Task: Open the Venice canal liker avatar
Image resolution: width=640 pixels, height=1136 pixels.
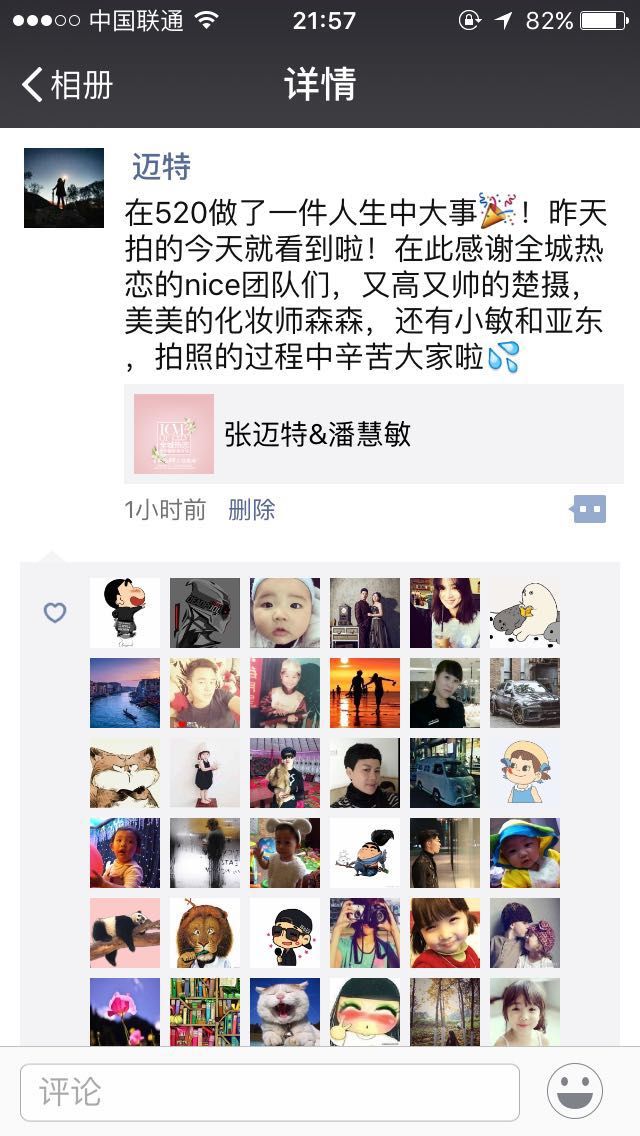Action: (125, 693)
